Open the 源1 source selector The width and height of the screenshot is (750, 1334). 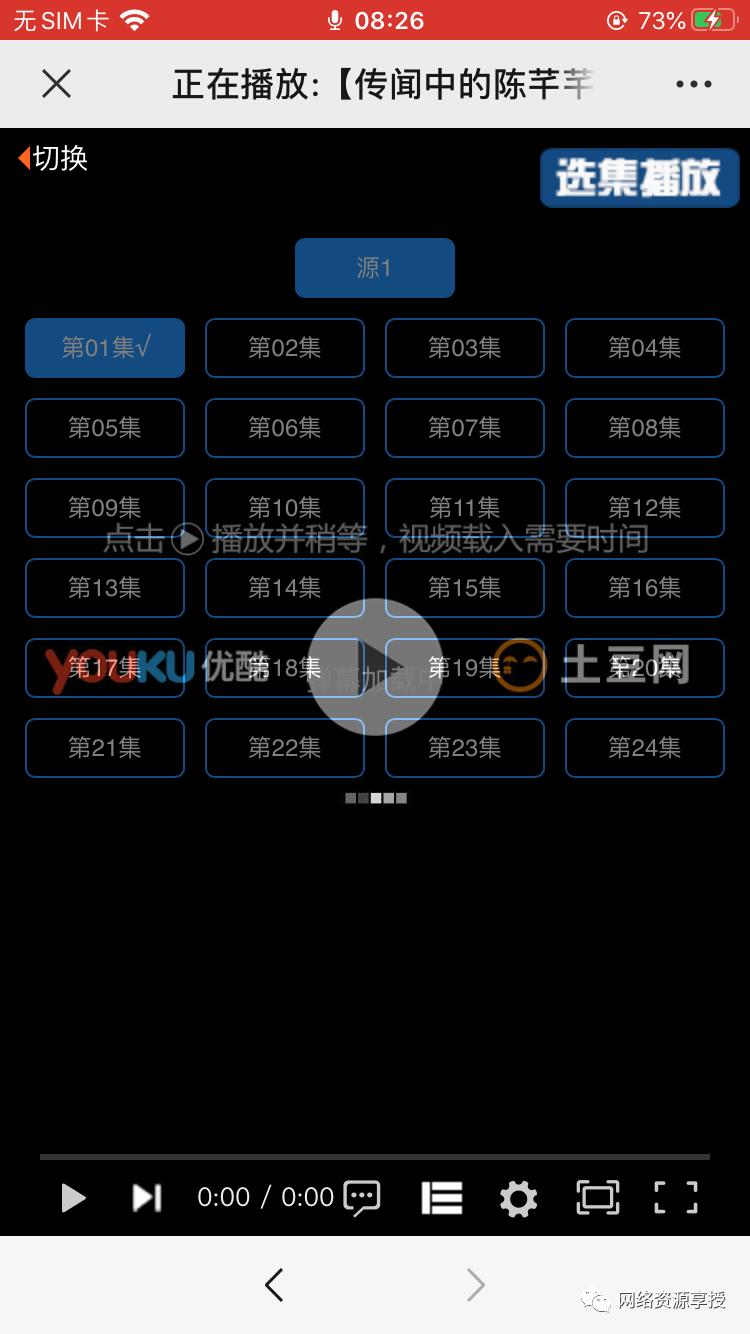375,268
